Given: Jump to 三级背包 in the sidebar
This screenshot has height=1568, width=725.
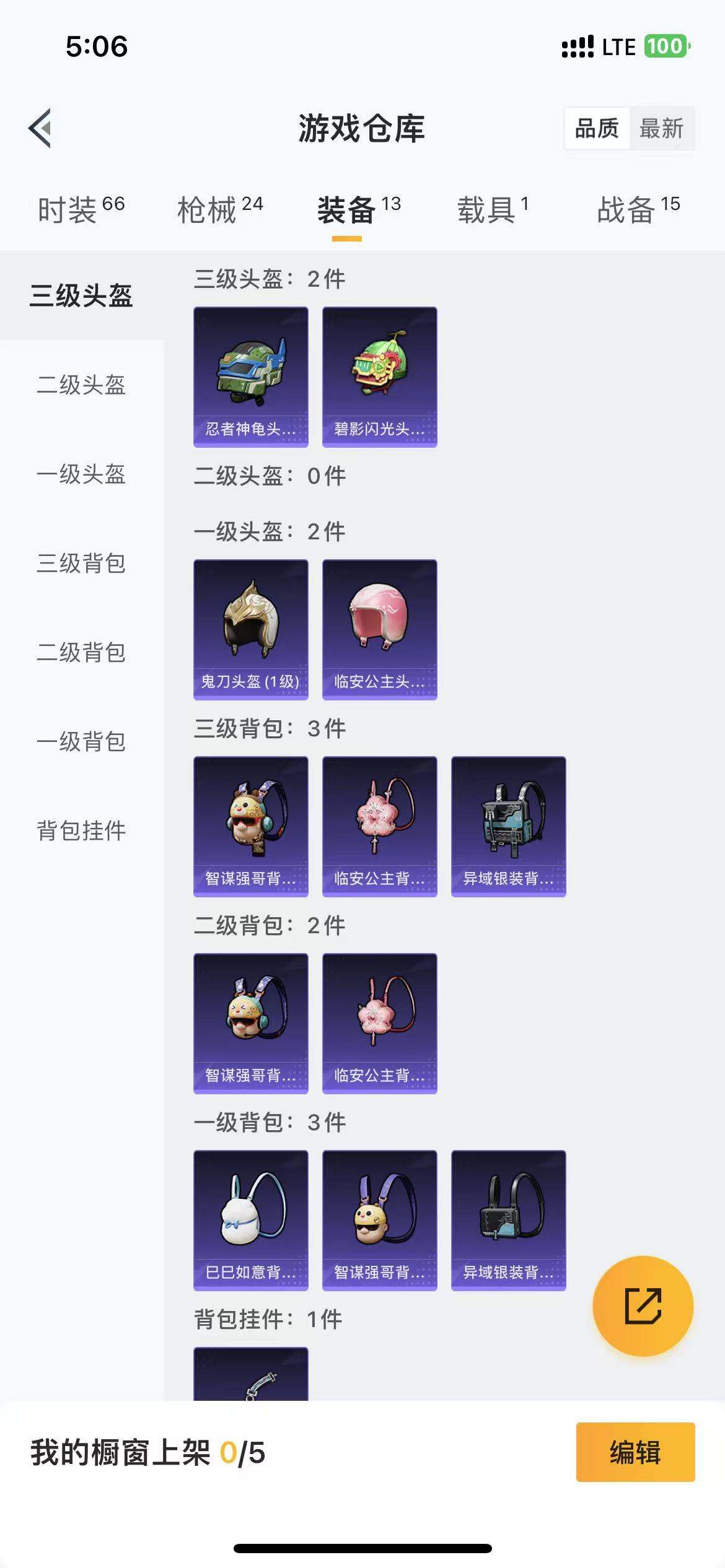Looking at the screenshot, I should 81,563.
